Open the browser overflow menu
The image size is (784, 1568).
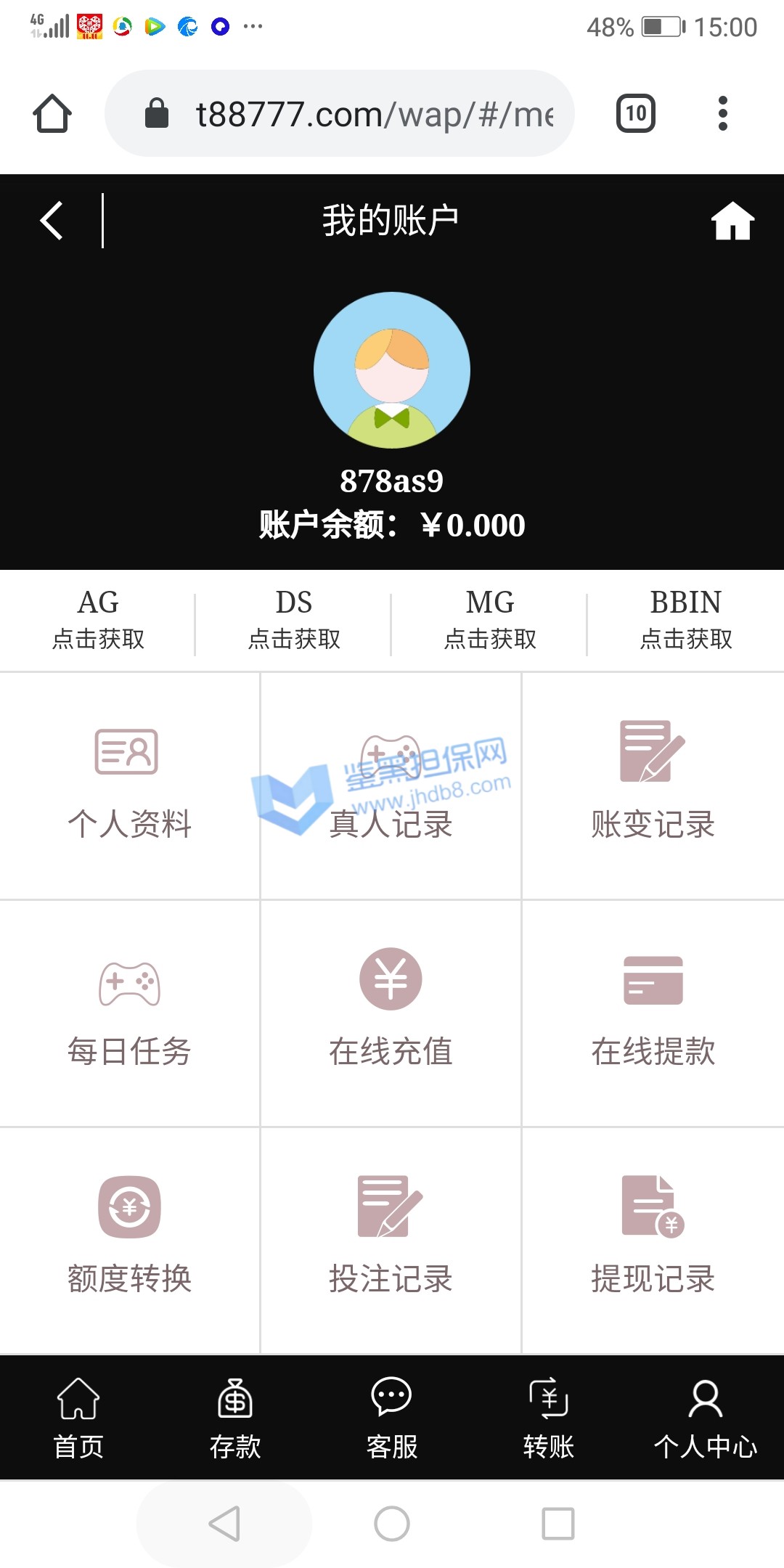722,114
